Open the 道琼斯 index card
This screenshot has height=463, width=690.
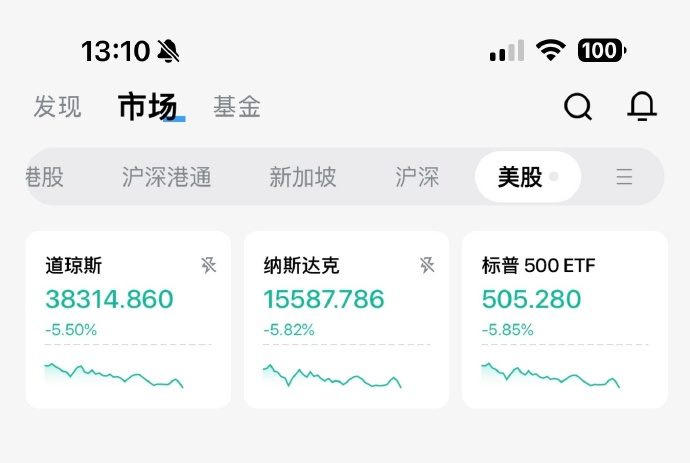point(127,320)
